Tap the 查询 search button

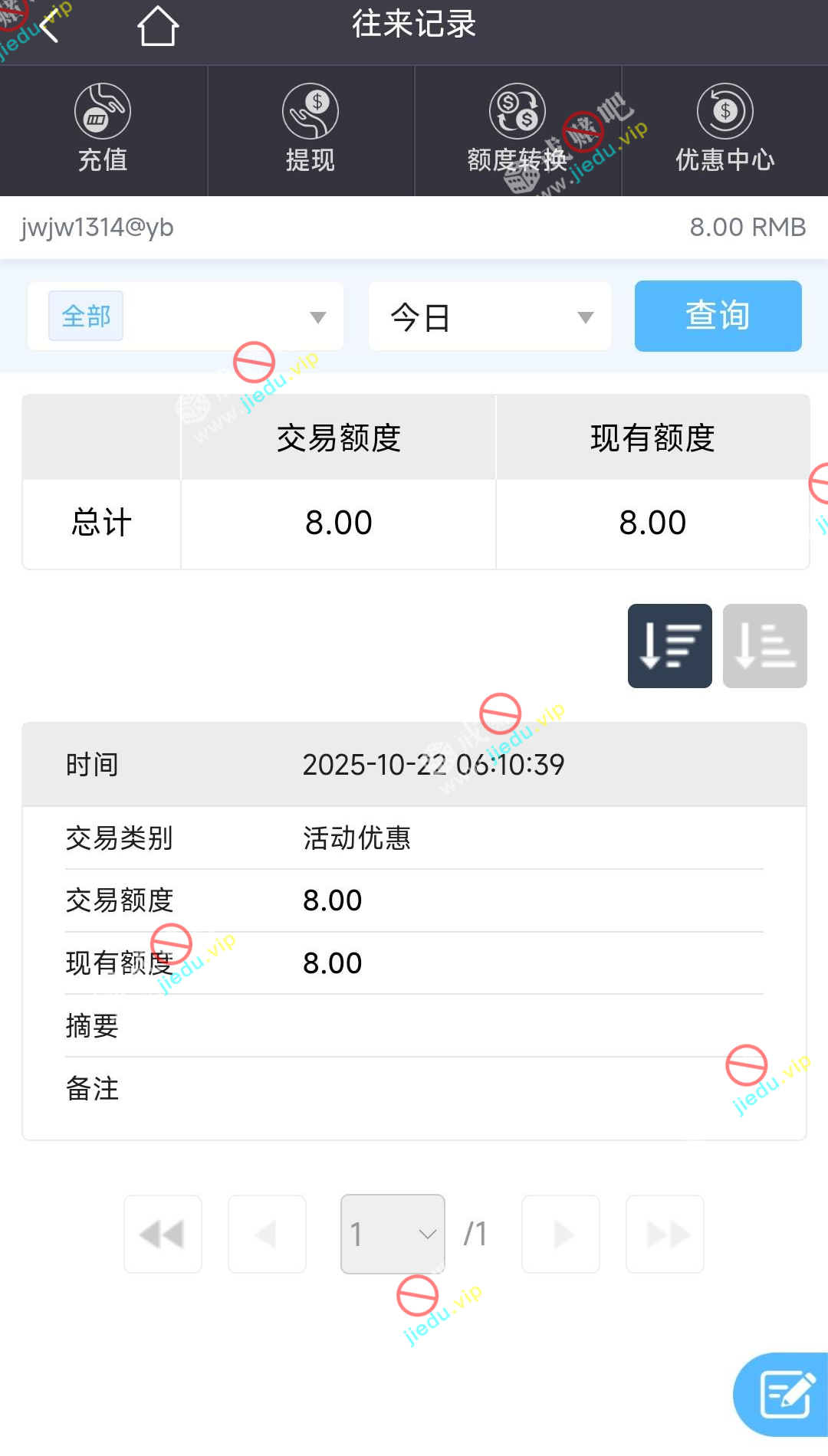point(718,316)
